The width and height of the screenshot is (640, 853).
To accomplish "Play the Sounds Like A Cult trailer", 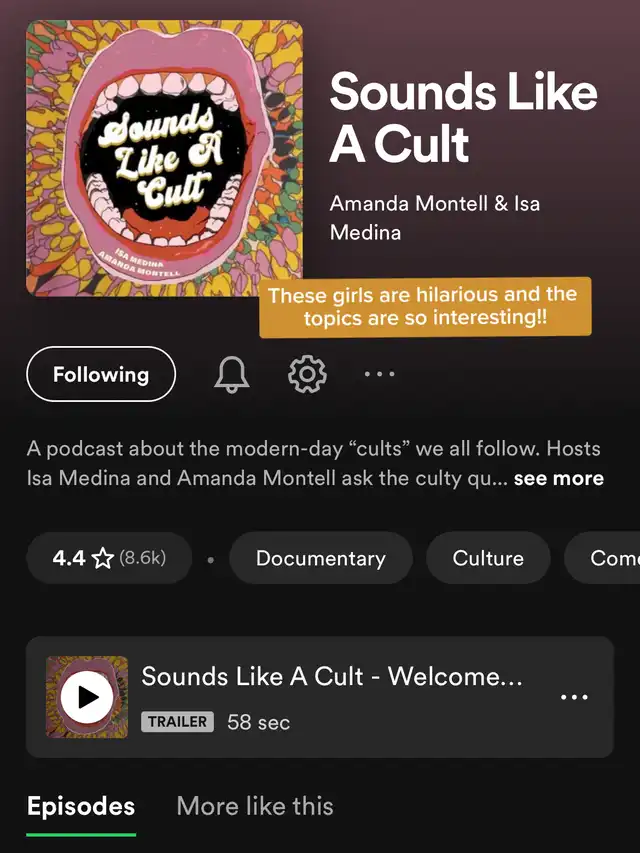I will click(87, 697).
